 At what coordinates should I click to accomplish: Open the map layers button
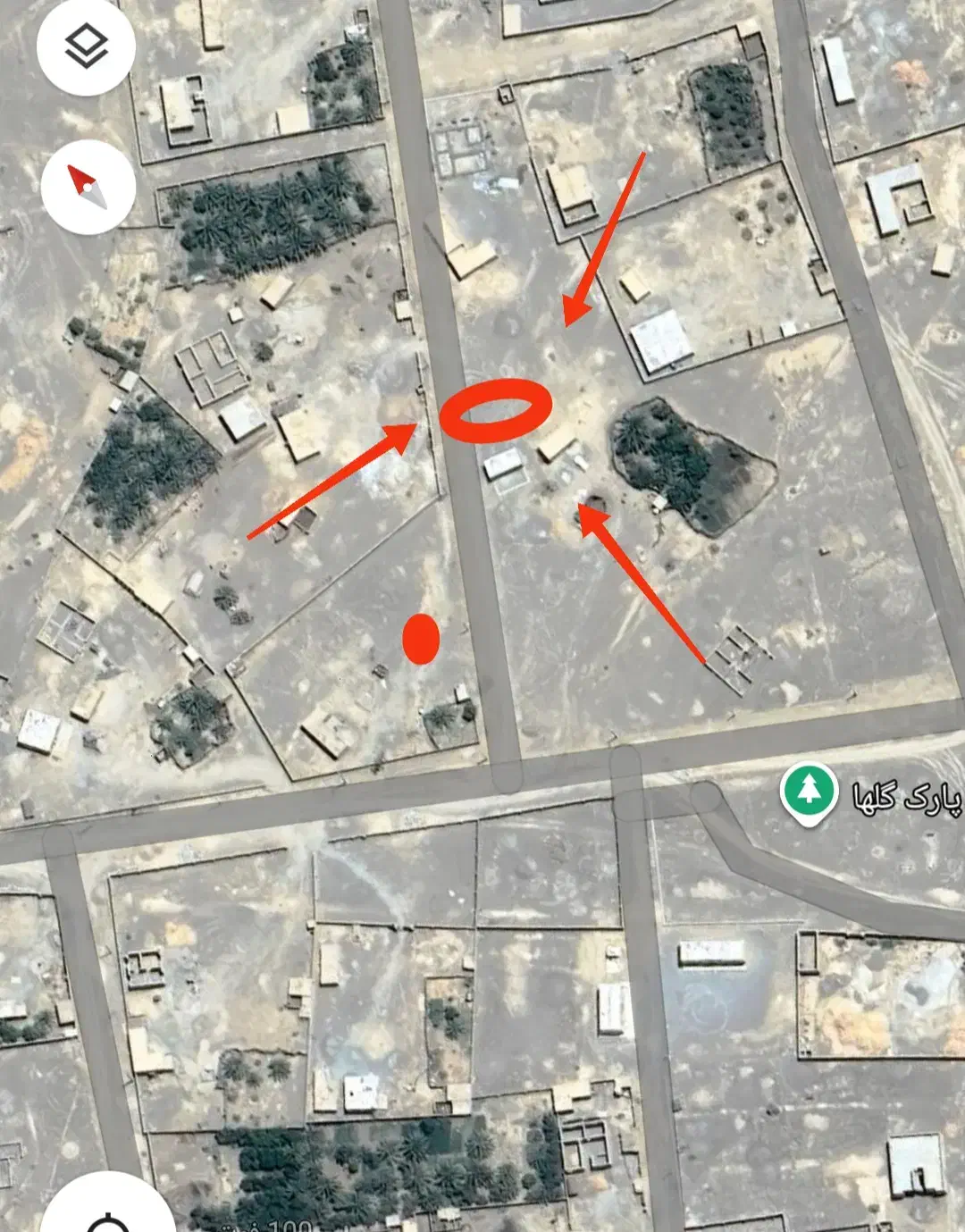pos(87,46)
